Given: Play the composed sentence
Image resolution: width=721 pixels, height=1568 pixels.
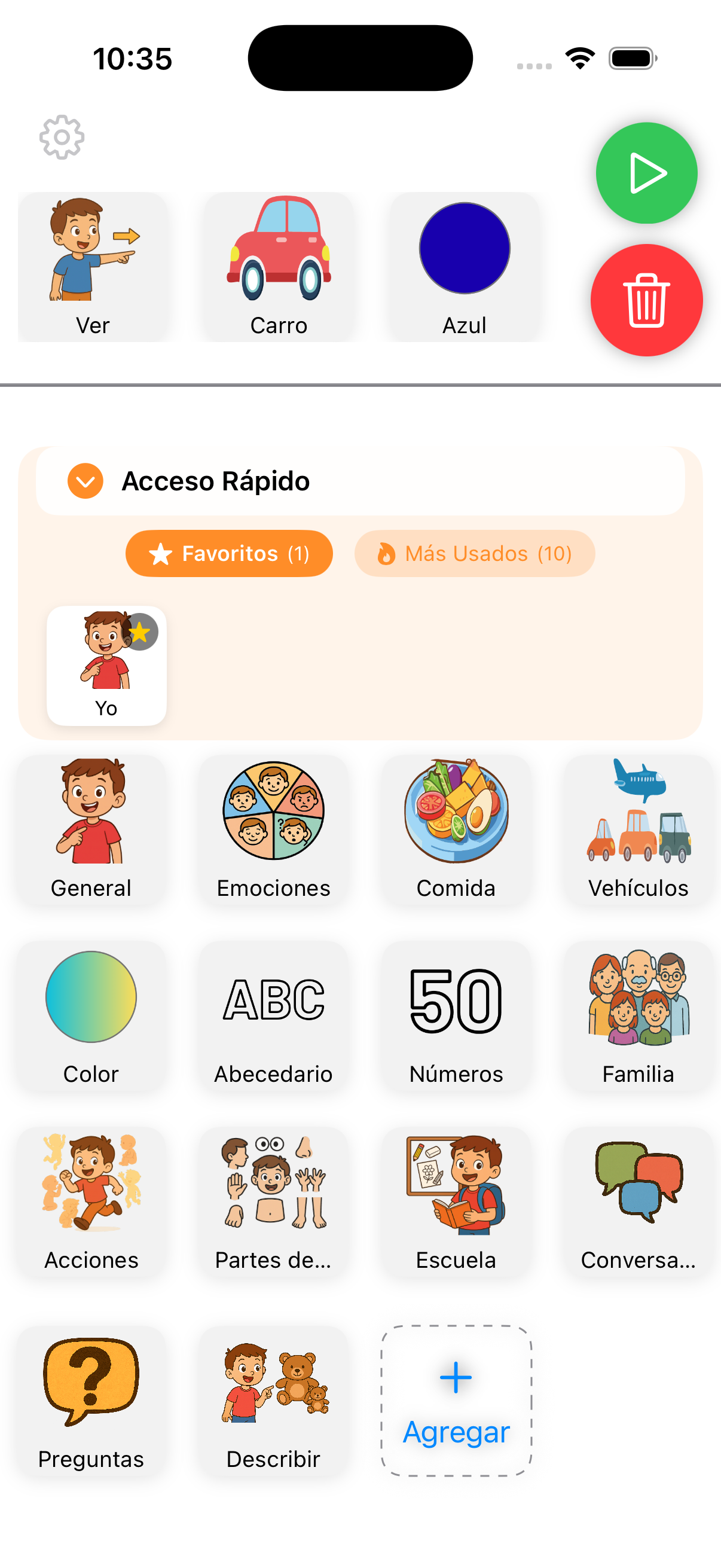Looking at the screenshot, I should (x=646, y=173).
